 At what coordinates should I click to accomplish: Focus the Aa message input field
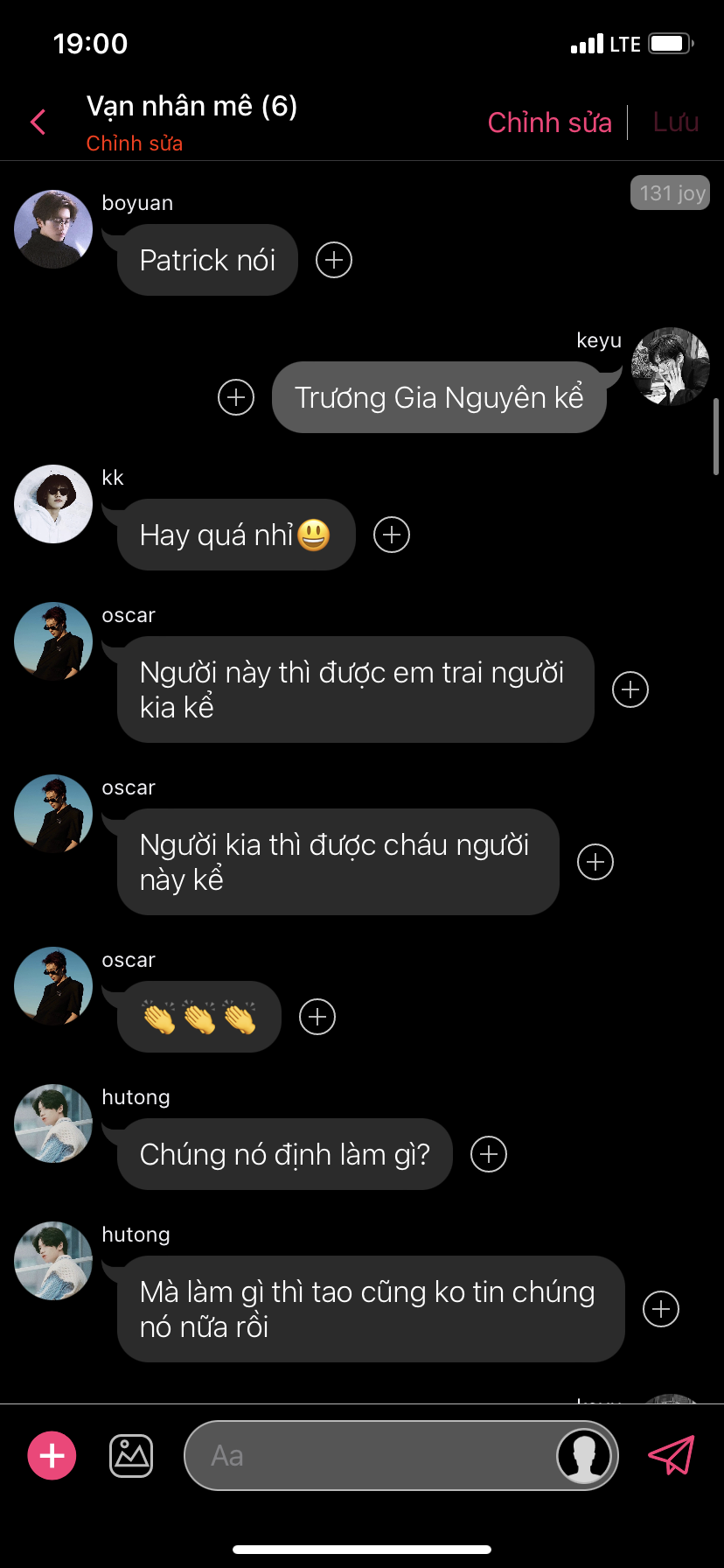[x=401, y=1455]
